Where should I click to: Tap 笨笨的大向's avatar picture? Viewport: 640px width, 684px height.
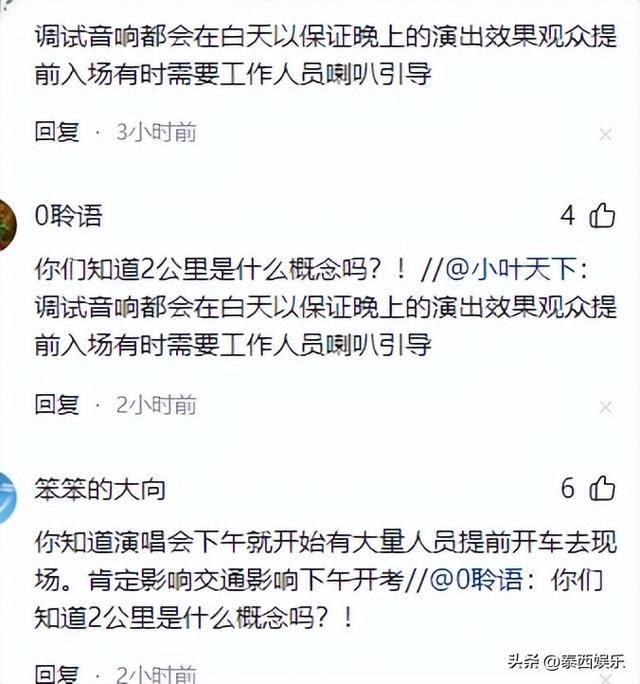6,497
